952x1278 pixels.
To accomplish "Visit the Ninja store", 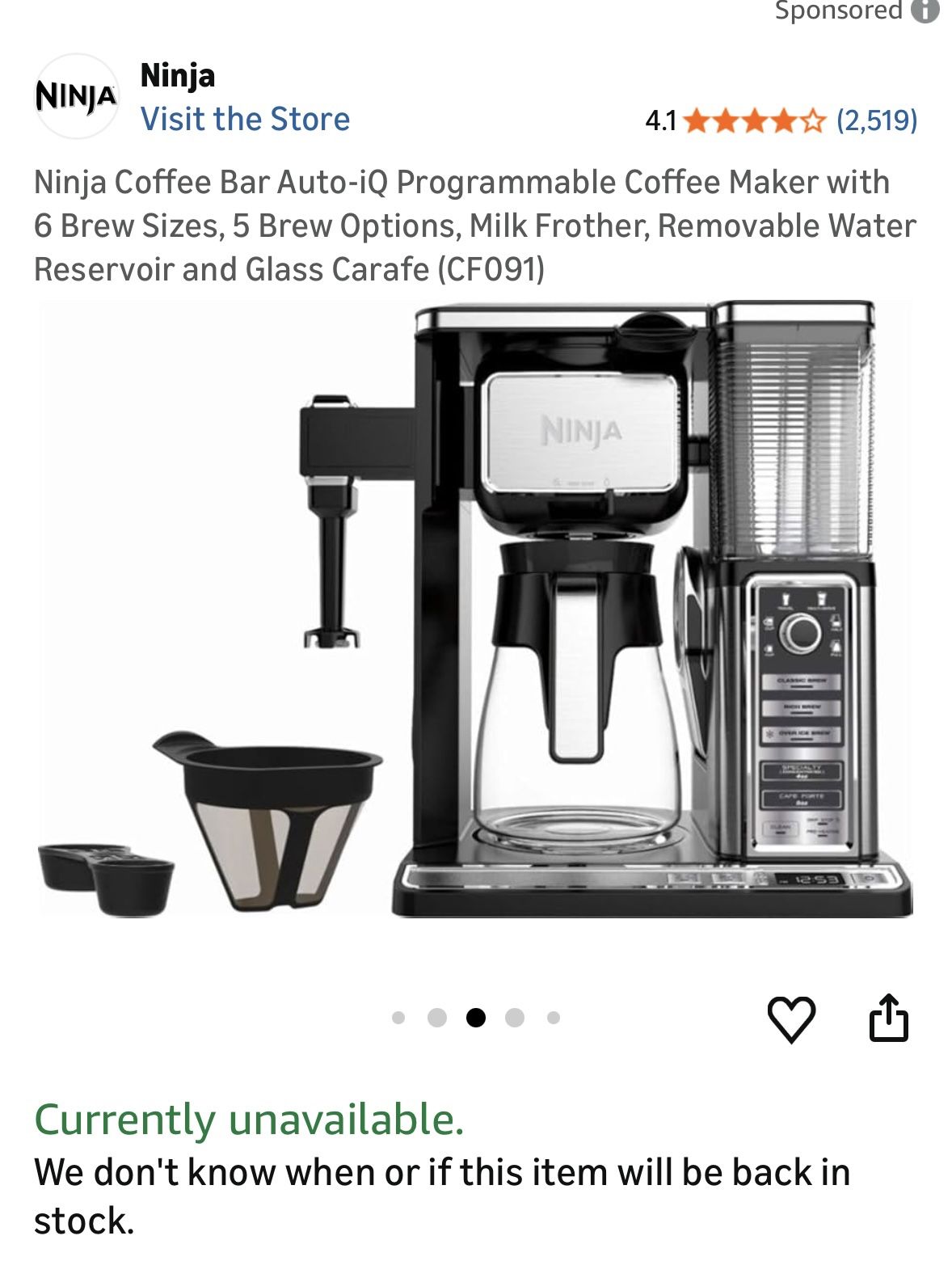I will click(x=245, y=120).
